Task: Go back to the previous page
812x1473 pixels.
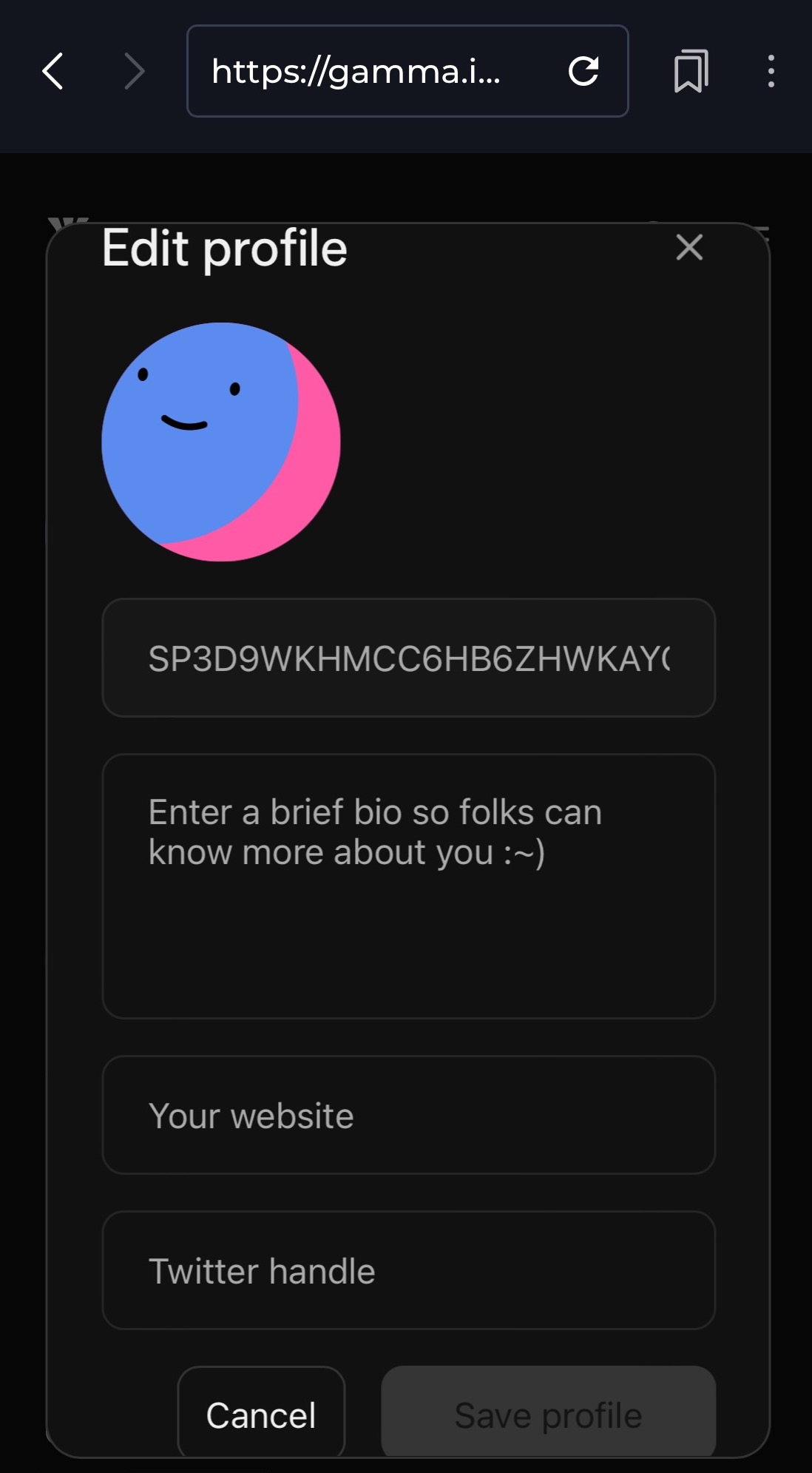Action: [53, 72]
